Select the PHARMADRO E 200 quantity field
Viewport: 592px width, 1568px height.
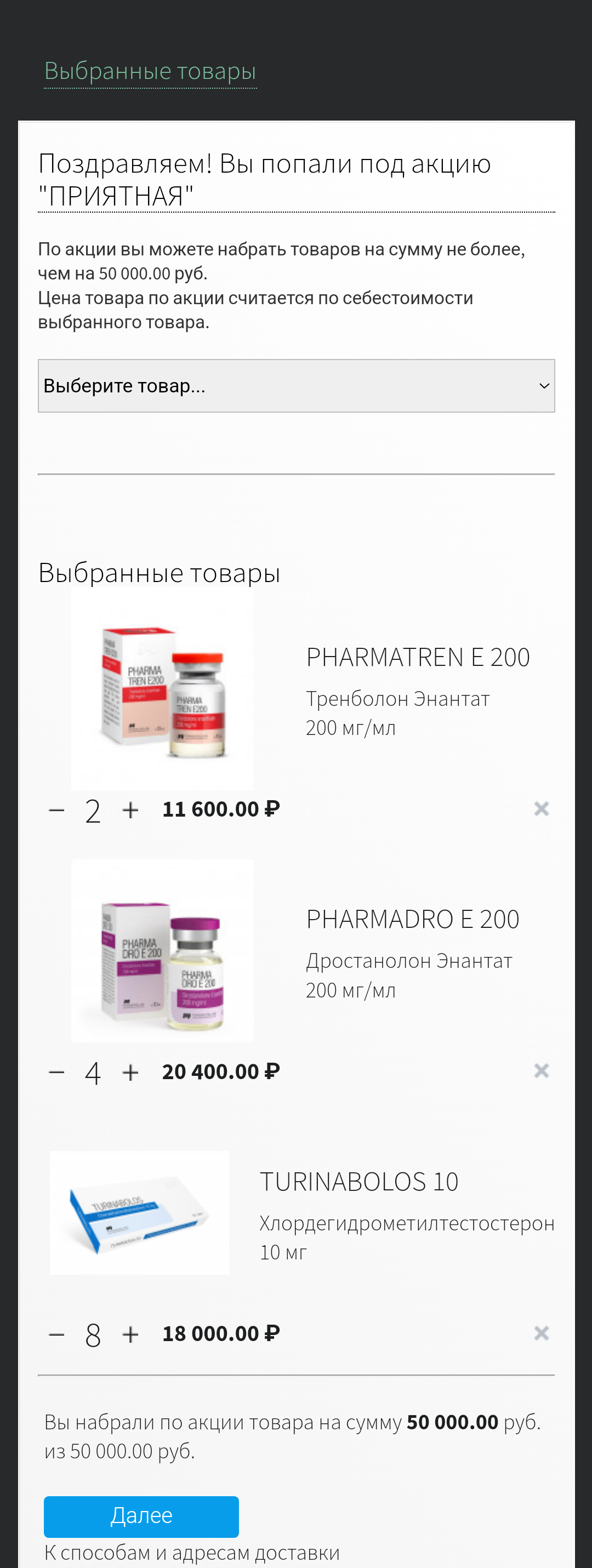(93, 1072)
